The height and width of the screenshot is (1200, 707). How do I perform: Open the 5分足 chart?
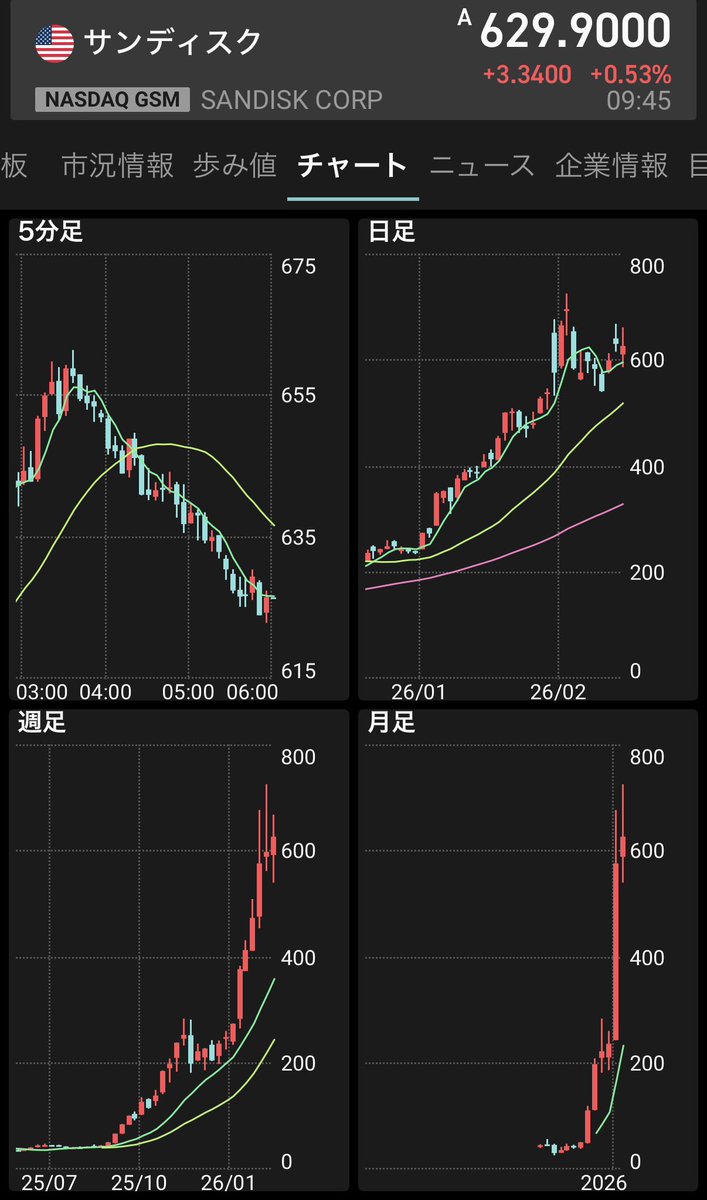[180, 460]
